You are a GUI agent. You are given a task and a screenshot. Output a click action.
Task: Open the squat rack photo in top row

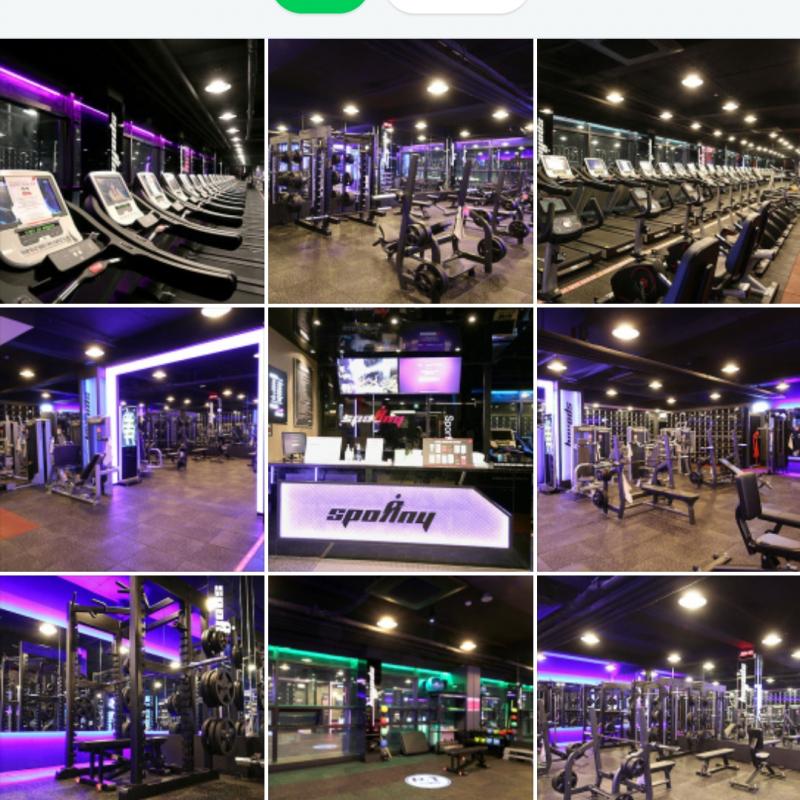[400, 171]
